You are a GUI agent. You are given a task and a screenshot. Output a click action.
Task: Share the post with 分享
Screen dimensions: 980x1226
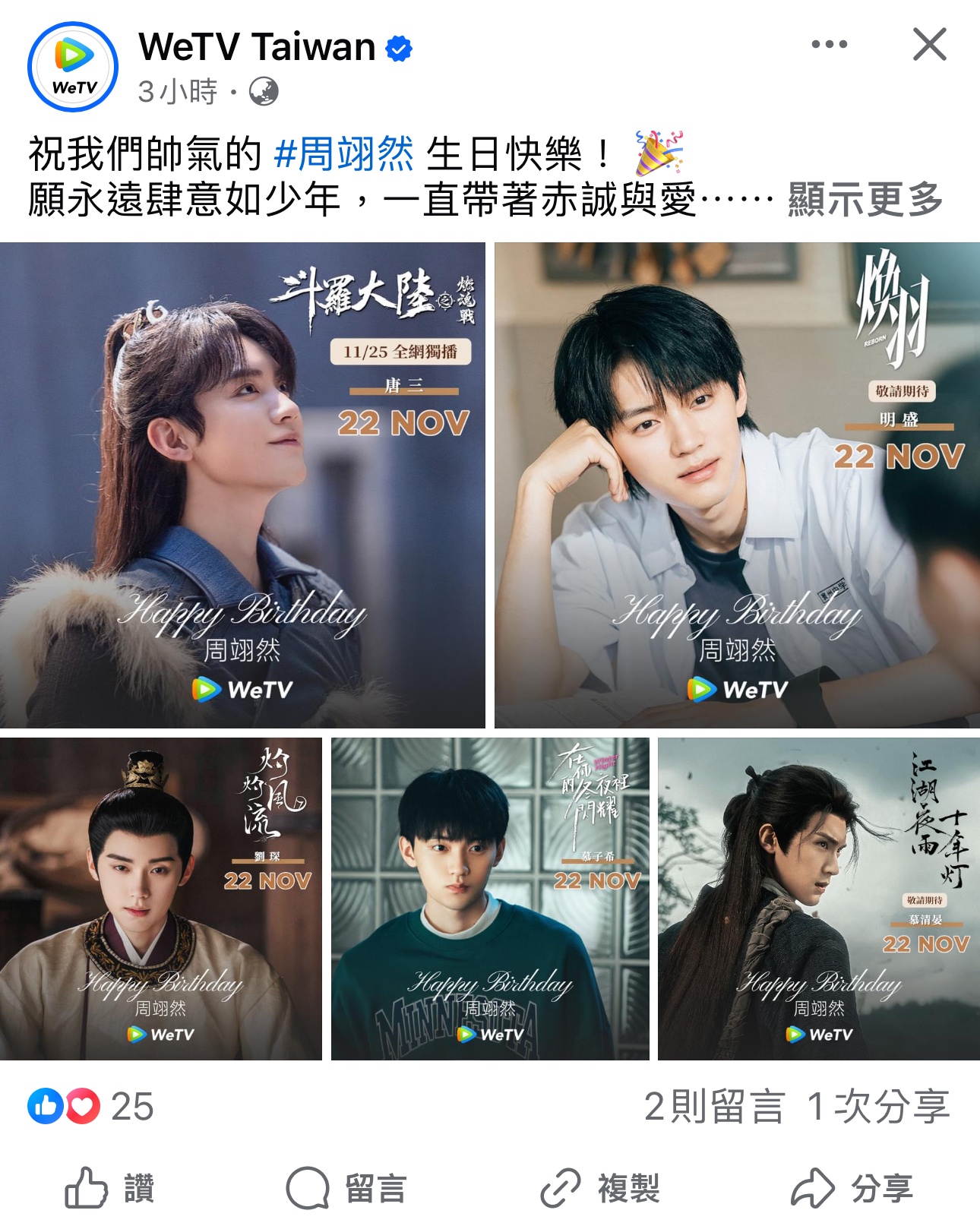pos(852,1188)
